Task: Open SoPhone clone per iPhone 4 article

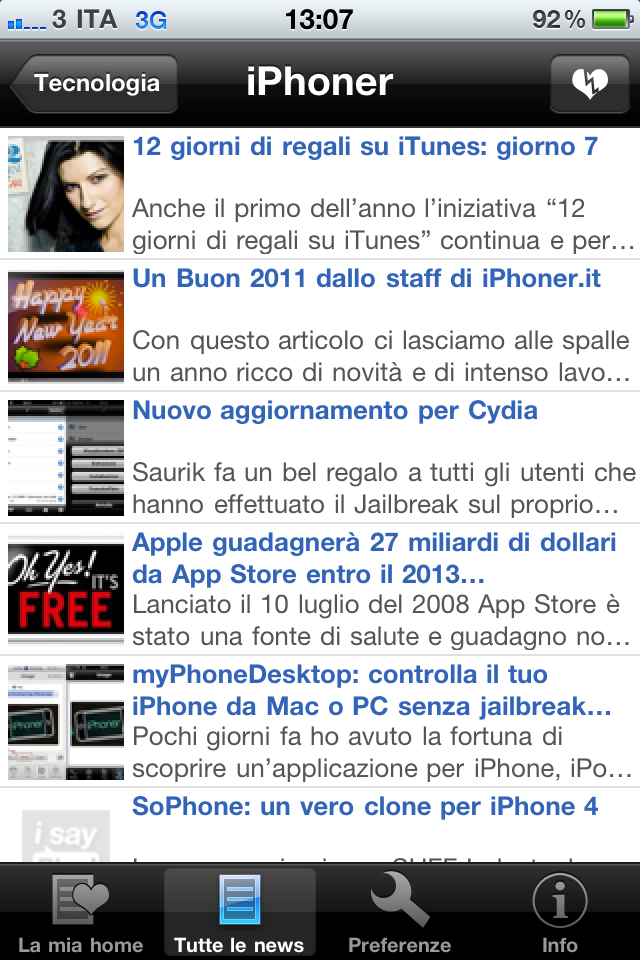Action: click(x=364, y=807)
